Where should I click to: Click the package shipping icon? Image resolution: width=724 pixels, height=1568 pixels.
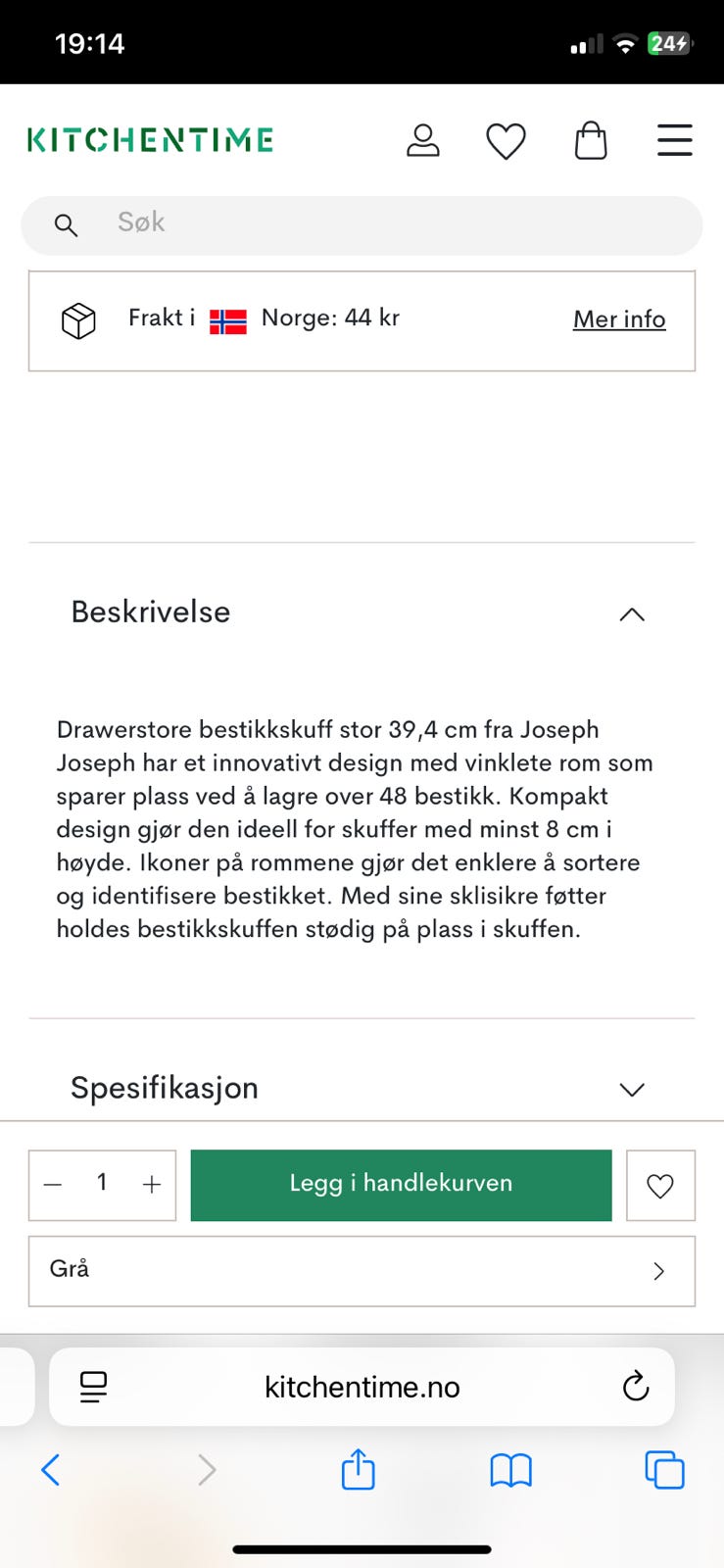coord(77,320)
